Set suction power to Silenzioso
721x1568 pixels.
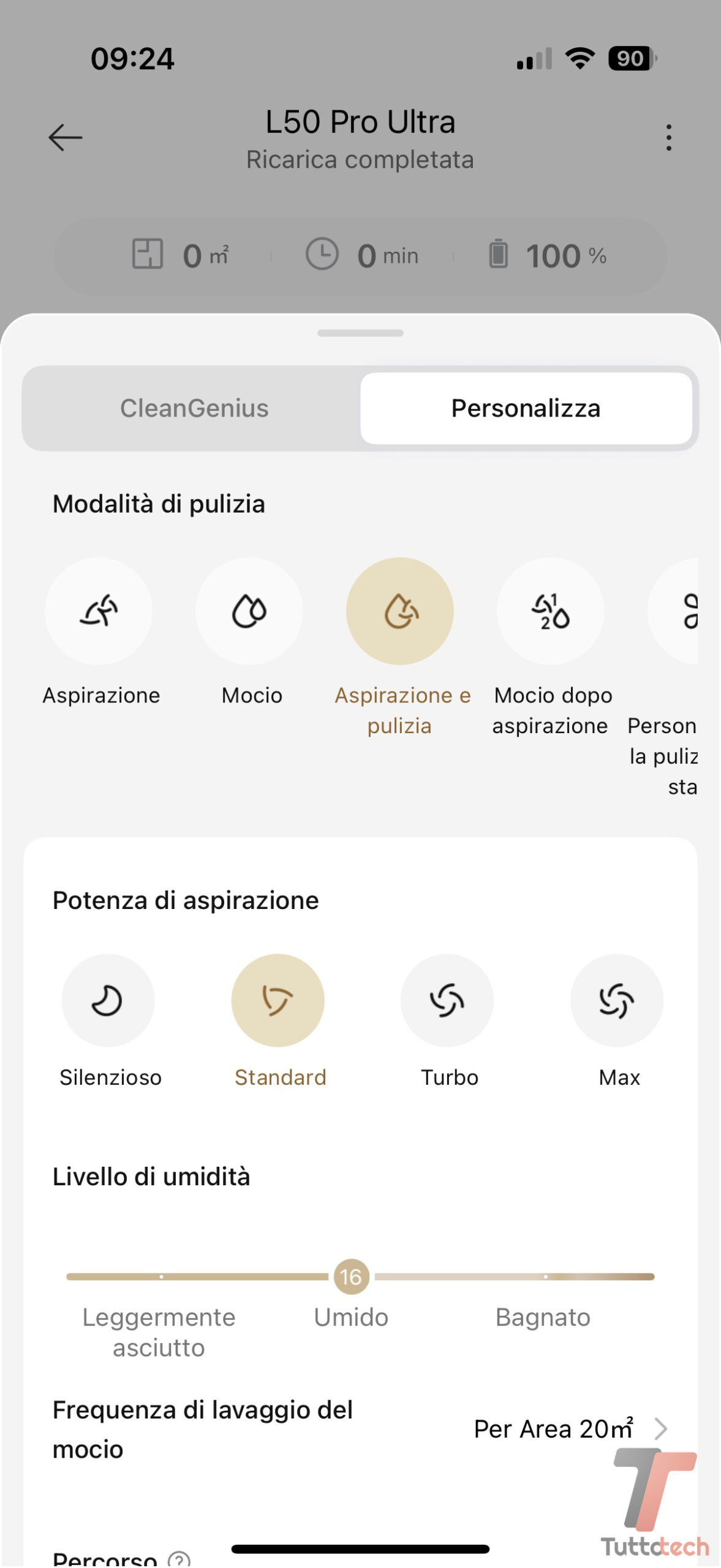pyautogui.click(x=108, y=1000)
